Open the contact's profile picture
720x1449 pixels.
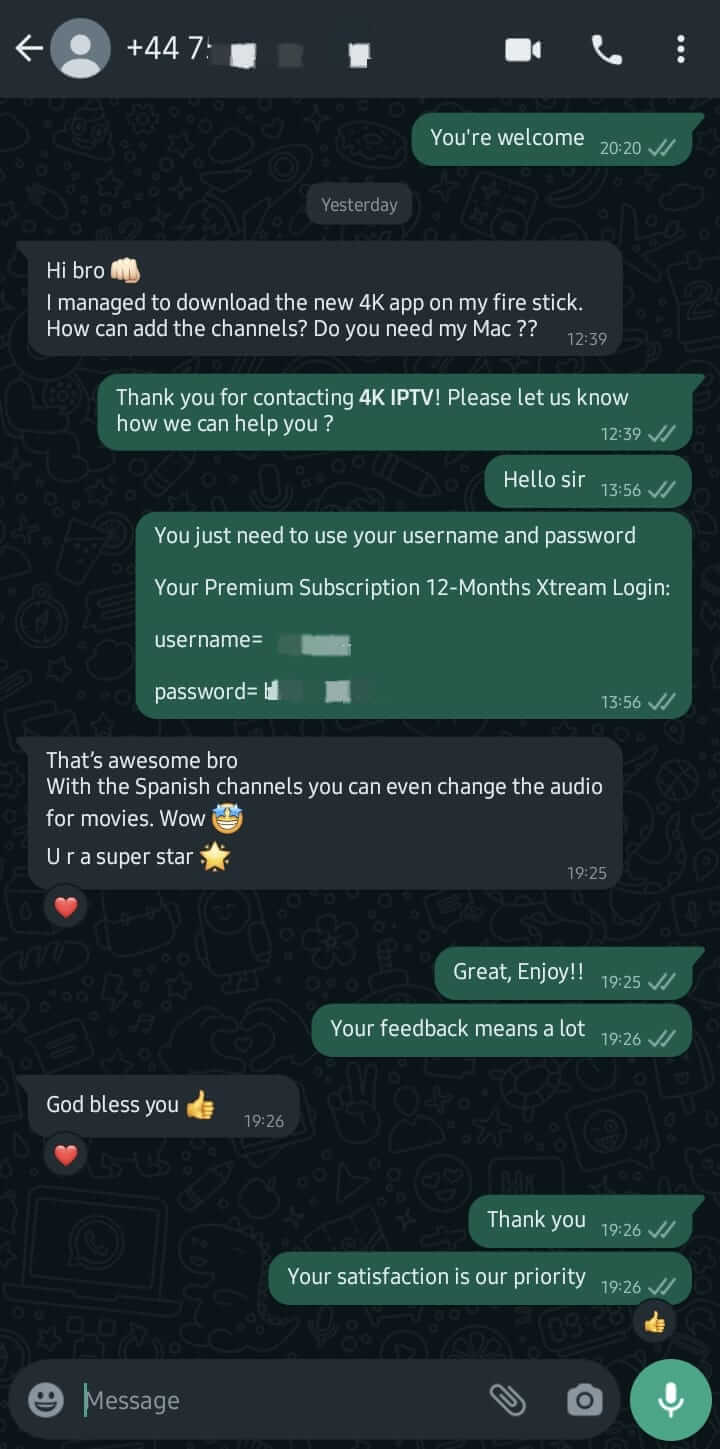[x=81, y=48]
